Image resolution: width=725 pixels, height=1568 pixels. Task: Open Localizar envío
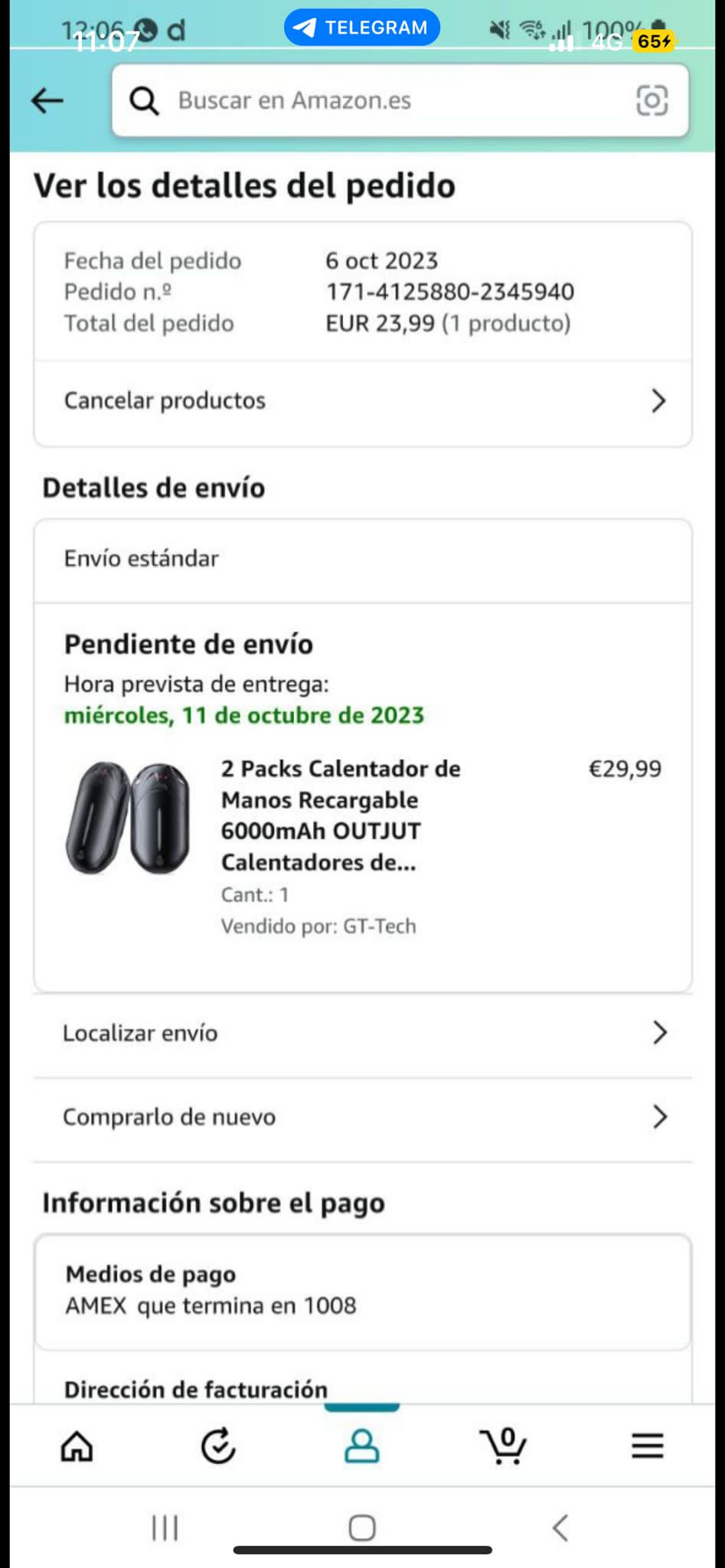(363, 1033)
